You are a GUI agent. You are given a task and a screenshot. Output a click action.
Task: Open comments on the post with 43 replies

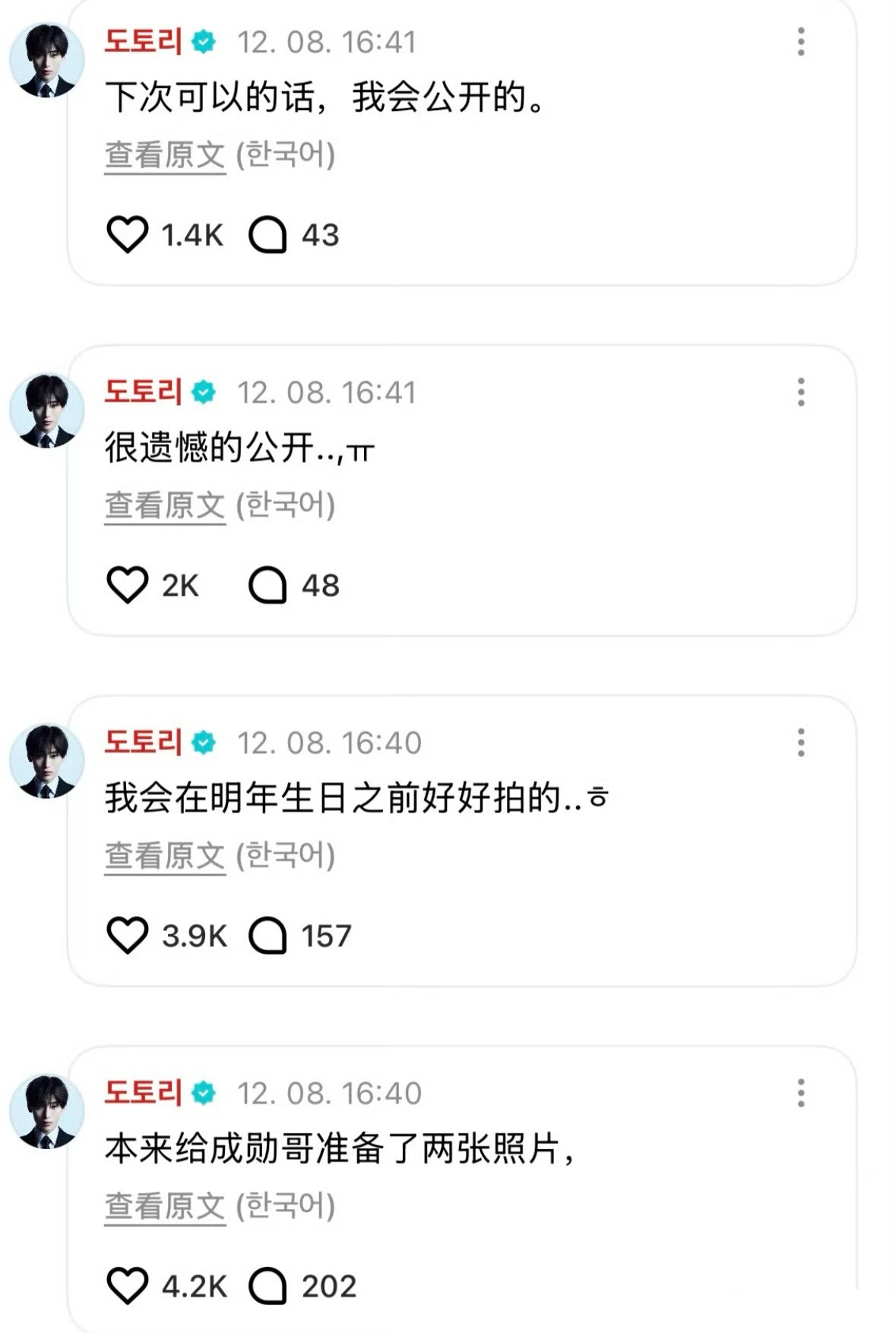[x=268, y=235]
